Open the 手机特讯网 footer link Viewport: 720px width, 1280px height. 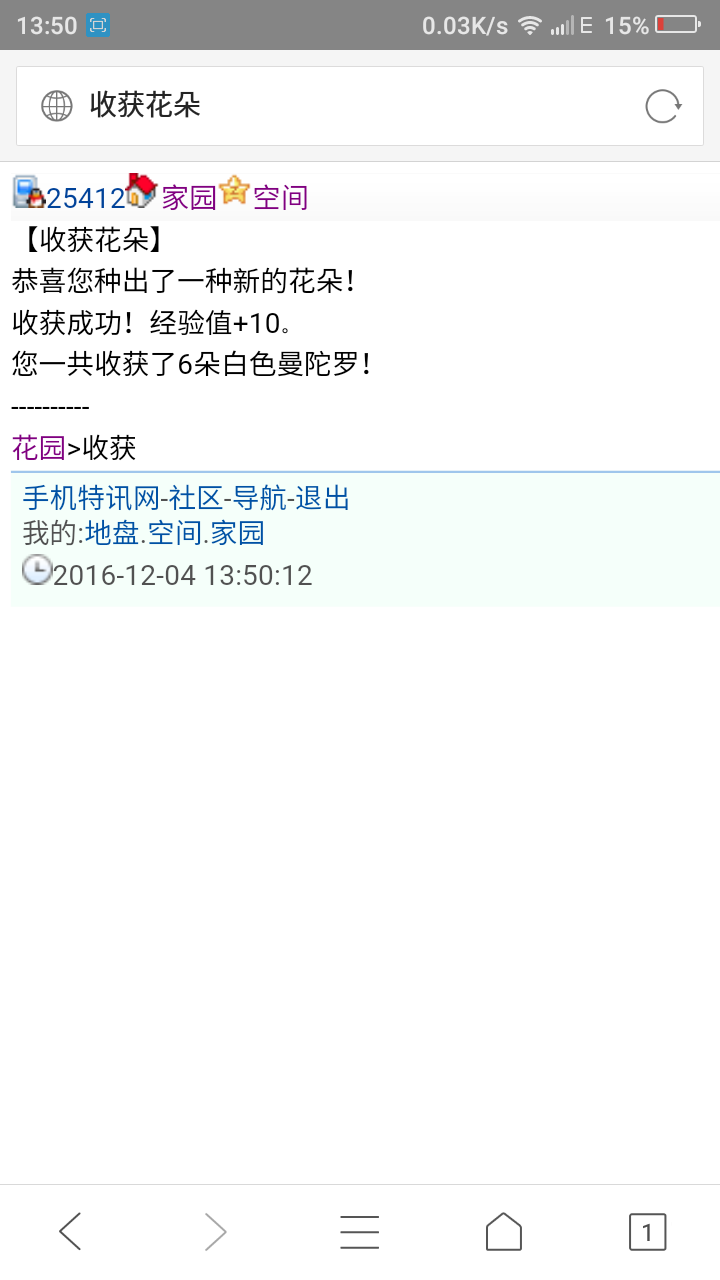click(91, 498)
